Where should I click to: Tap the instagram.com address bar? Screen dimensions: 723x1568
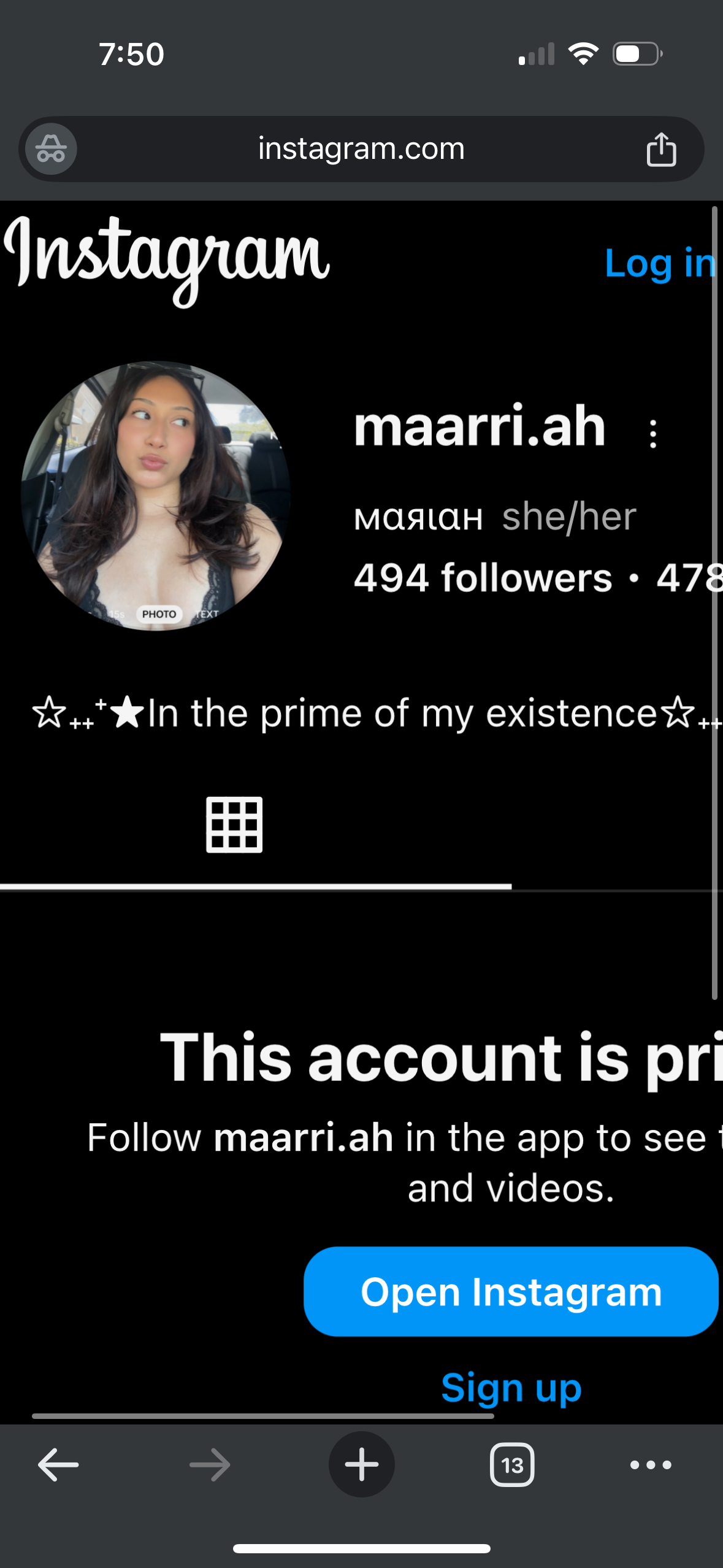click(x=361, y=149)
